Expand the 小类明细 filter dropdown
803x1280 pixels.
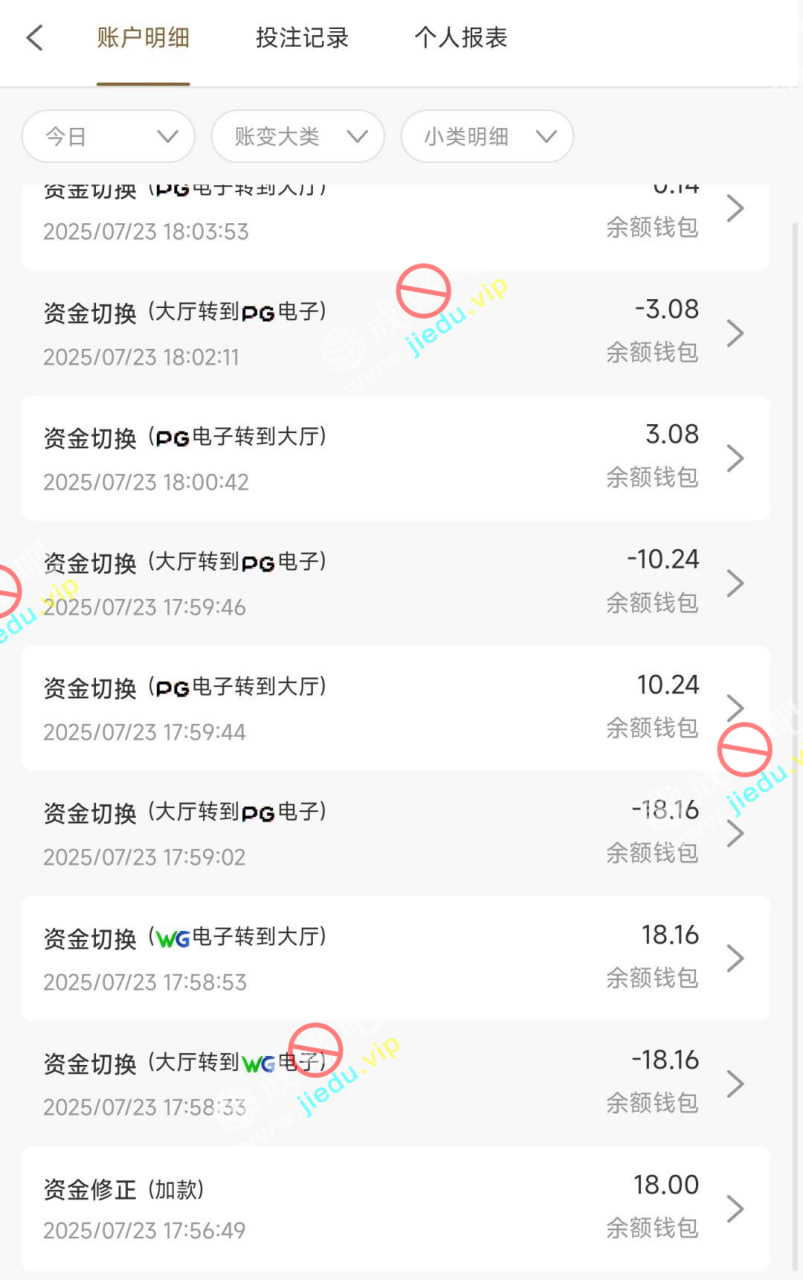487,137
